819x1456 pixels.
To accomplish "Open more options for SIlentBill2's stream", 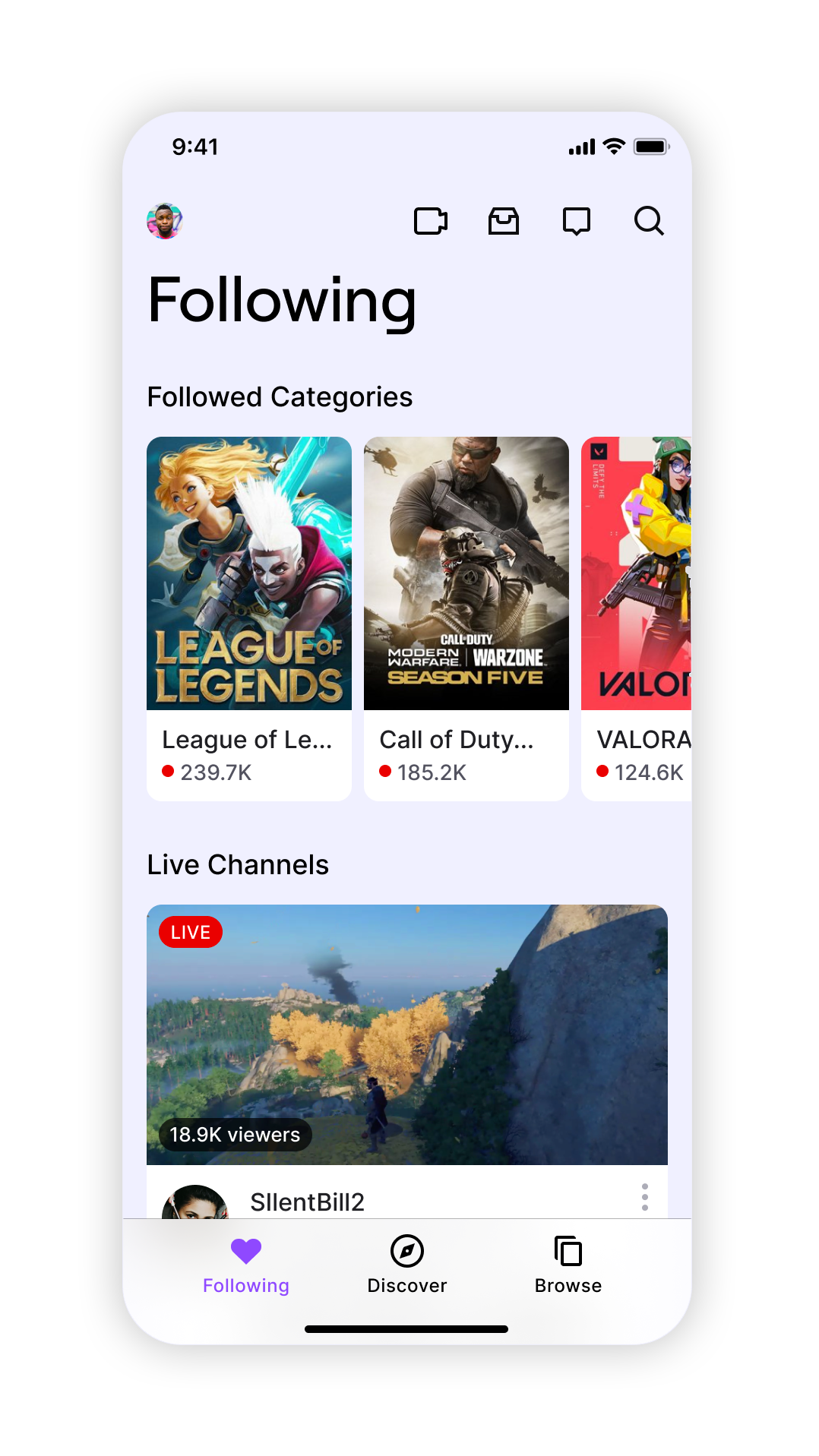I will pos(644,1196).
